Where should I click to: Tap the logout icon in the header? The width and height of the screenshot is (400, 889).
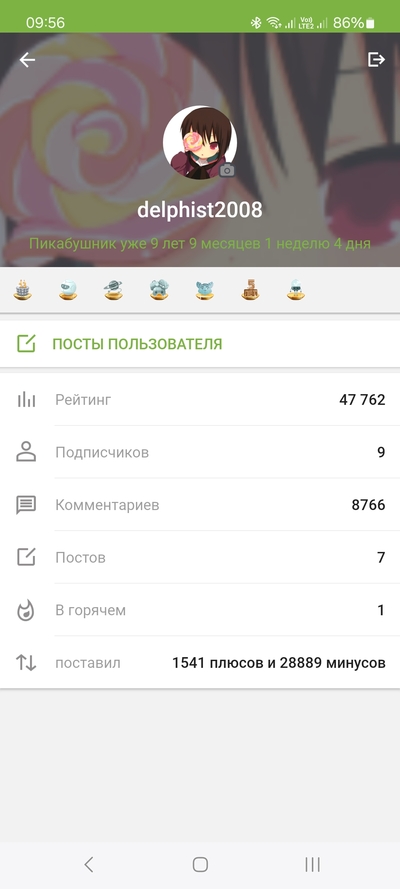click(376, 60)
